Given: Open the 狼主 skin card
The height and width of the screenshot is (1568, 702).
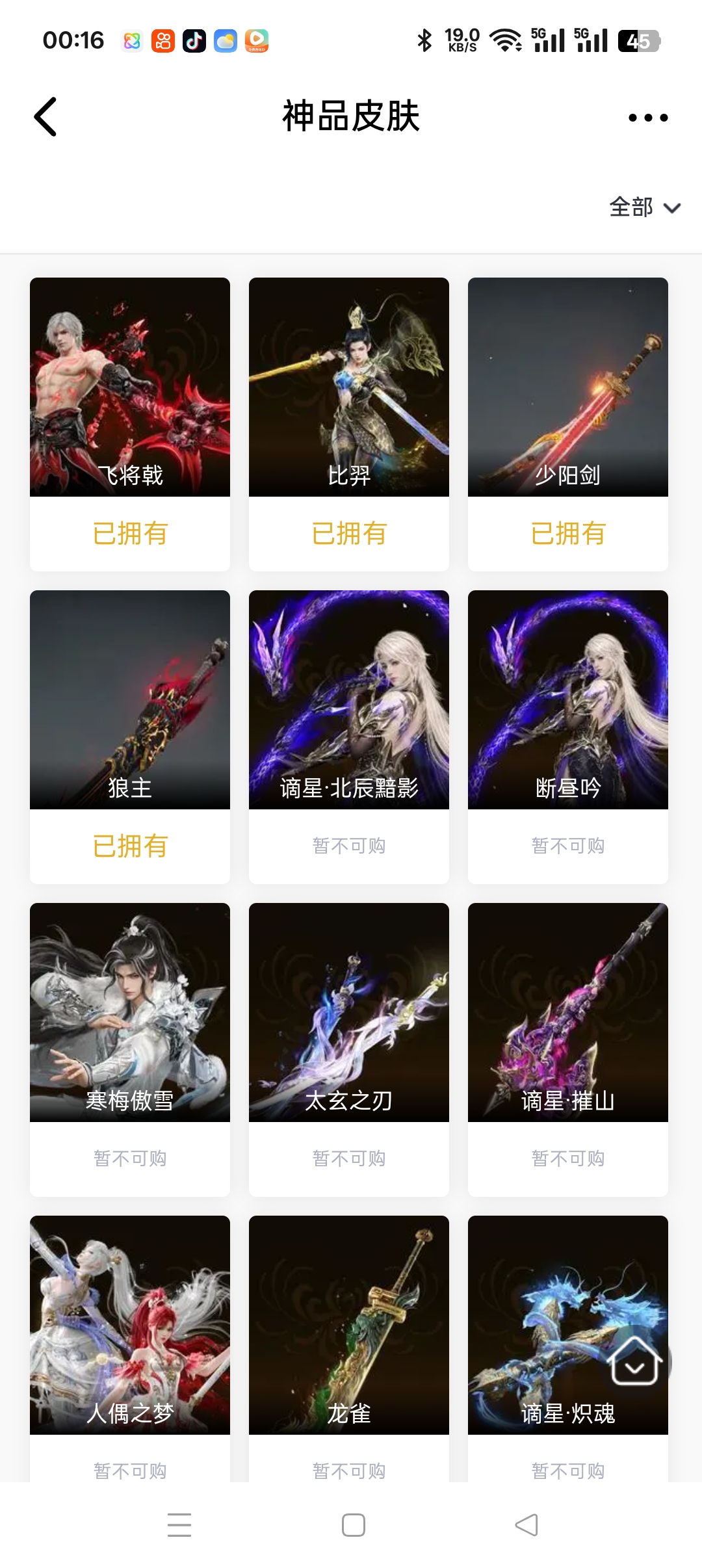Looking at the screenshot, I should coord(130,737).
